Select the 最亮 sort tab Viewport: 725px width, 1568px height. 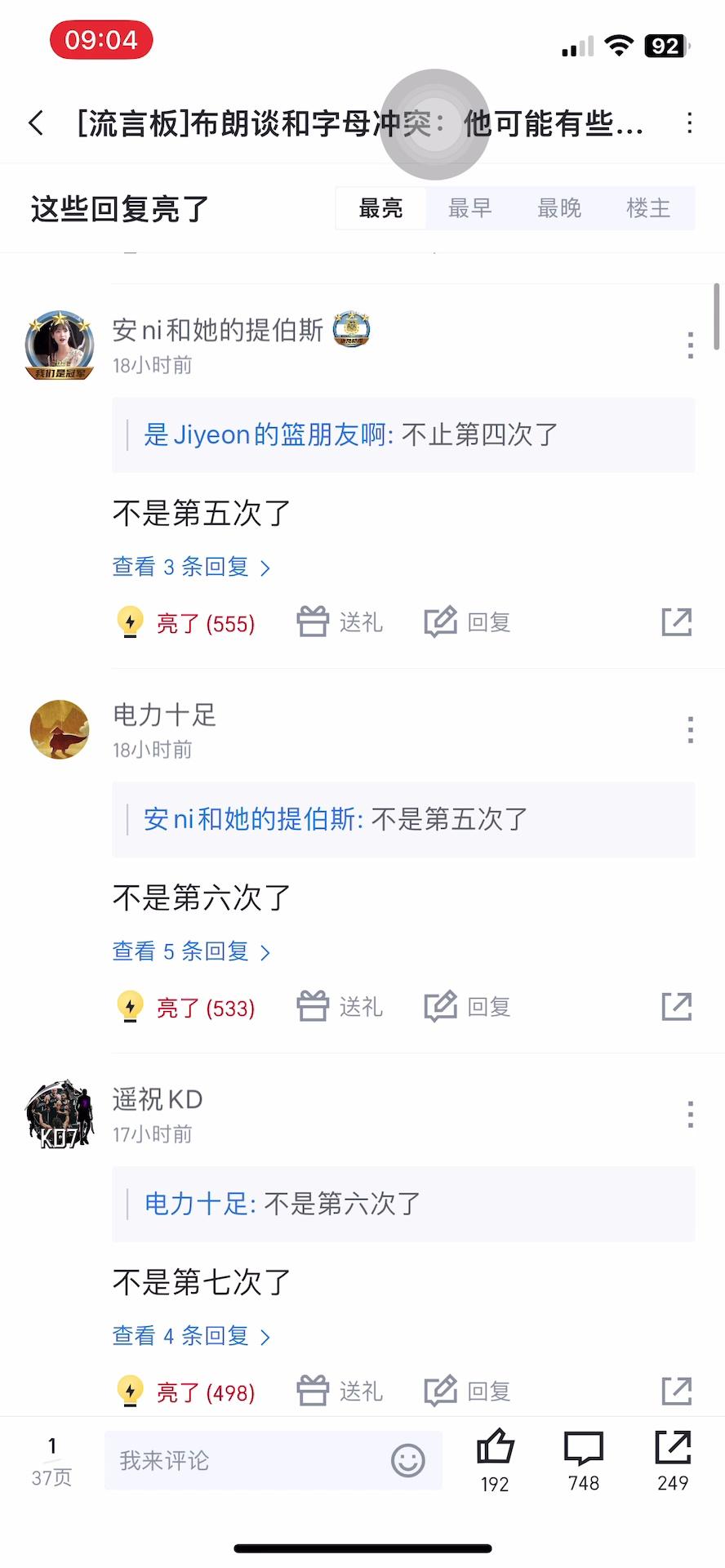tap(380, 208)
